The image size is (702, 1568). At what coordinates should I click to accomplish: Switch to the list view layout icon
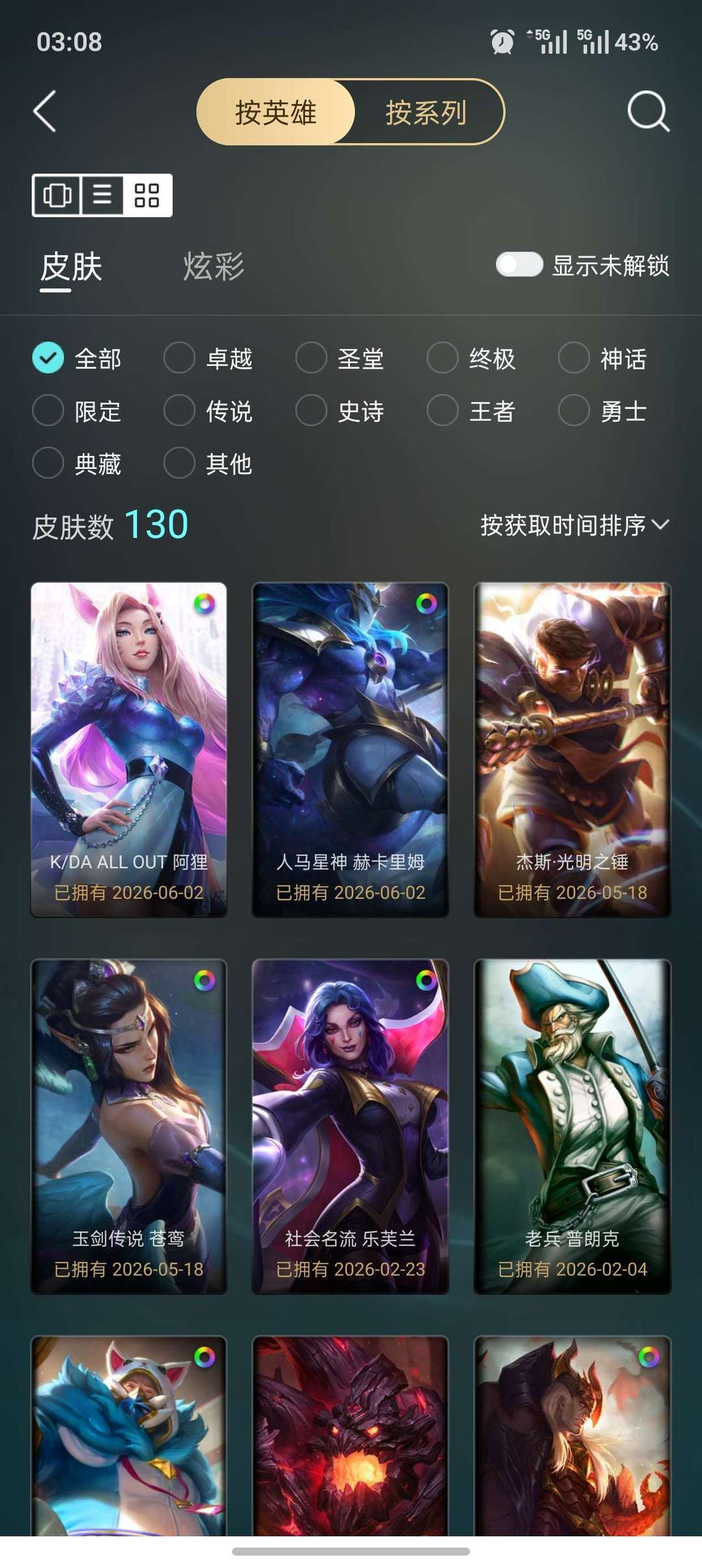[x=102, y=195]
